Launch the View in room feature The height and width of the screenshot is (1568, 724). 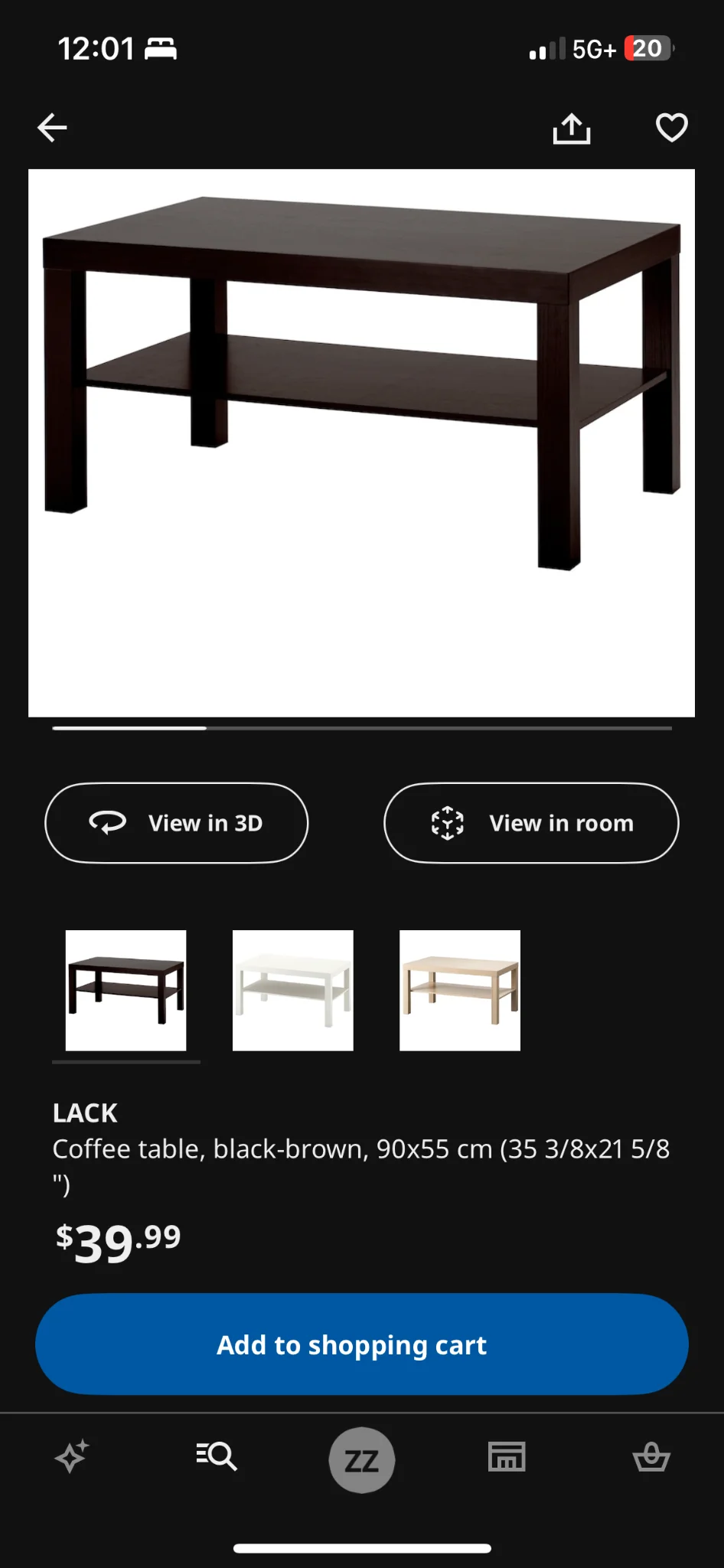(x=531, y=823)
